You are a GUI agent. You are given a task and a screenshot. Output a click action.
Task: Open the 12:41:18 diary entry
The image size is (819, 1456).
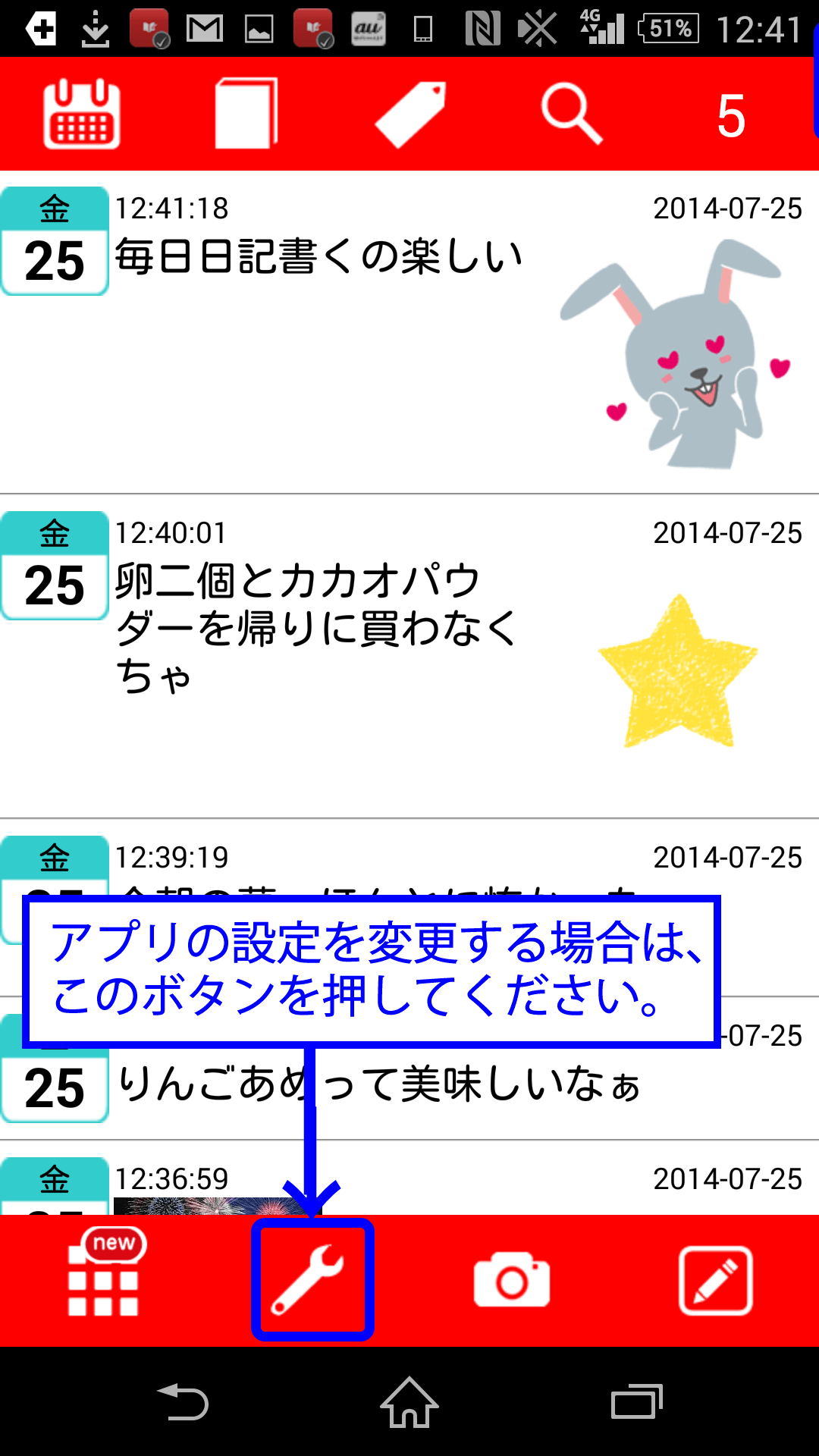pos(318,256)
